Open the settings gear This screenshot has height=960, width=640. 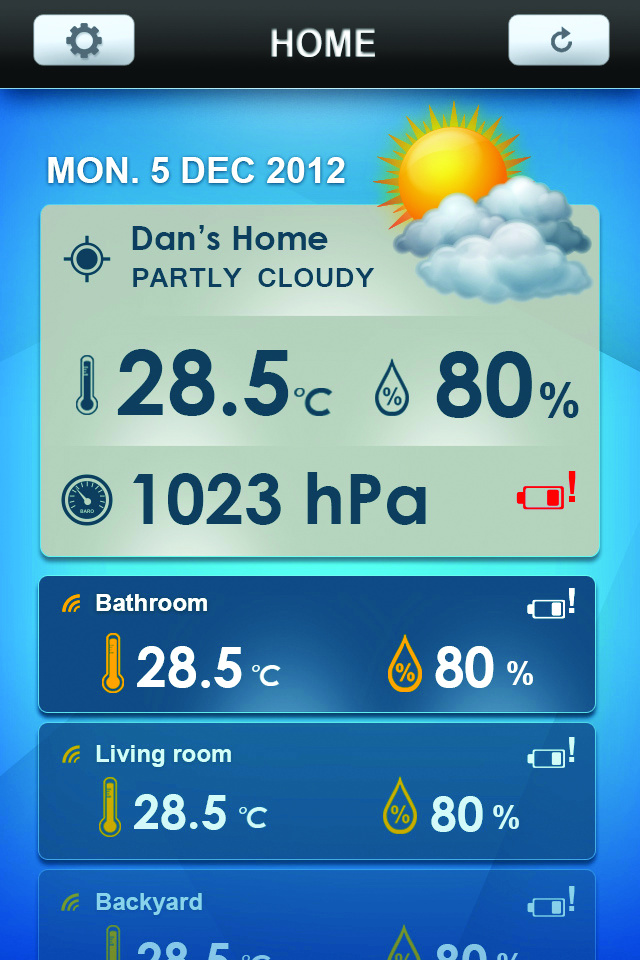(84, 41)
